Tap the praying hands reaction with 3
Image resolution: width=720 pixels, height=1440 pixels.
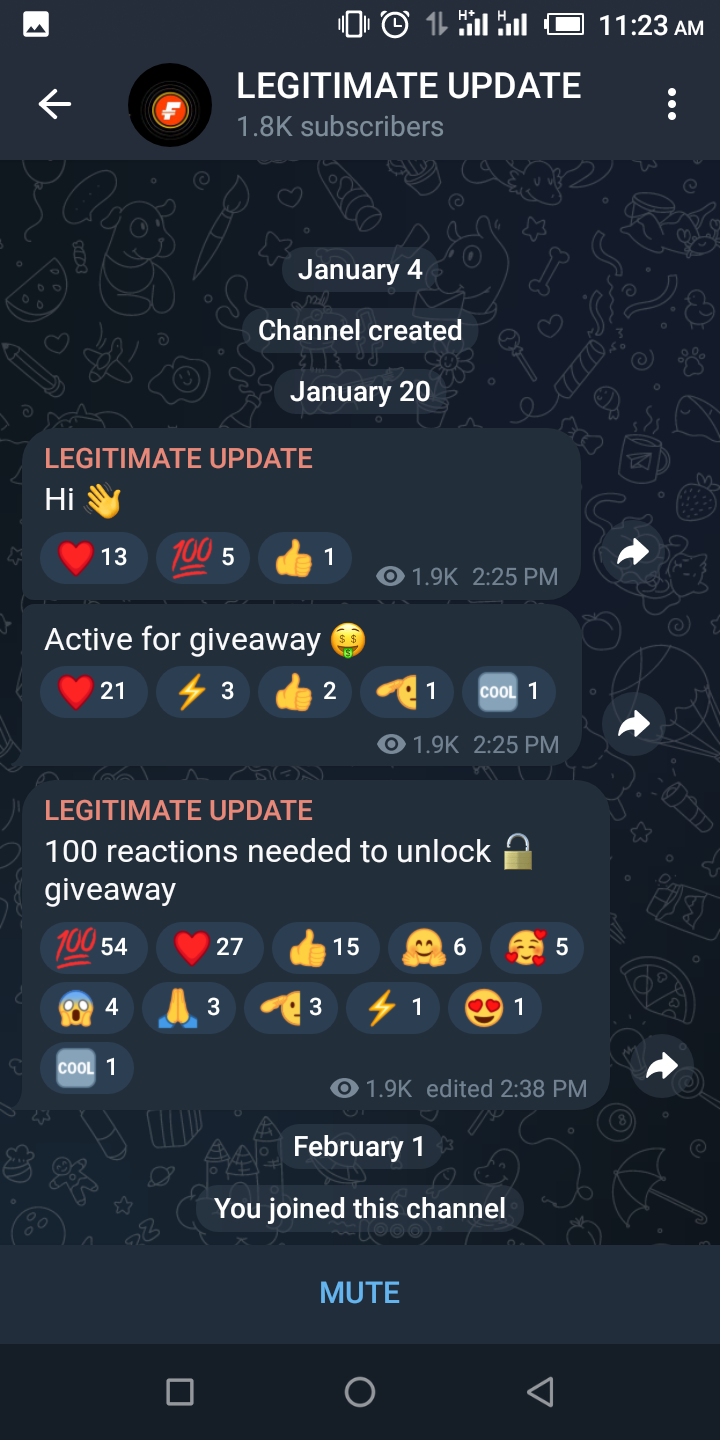tap(189, 1007)
